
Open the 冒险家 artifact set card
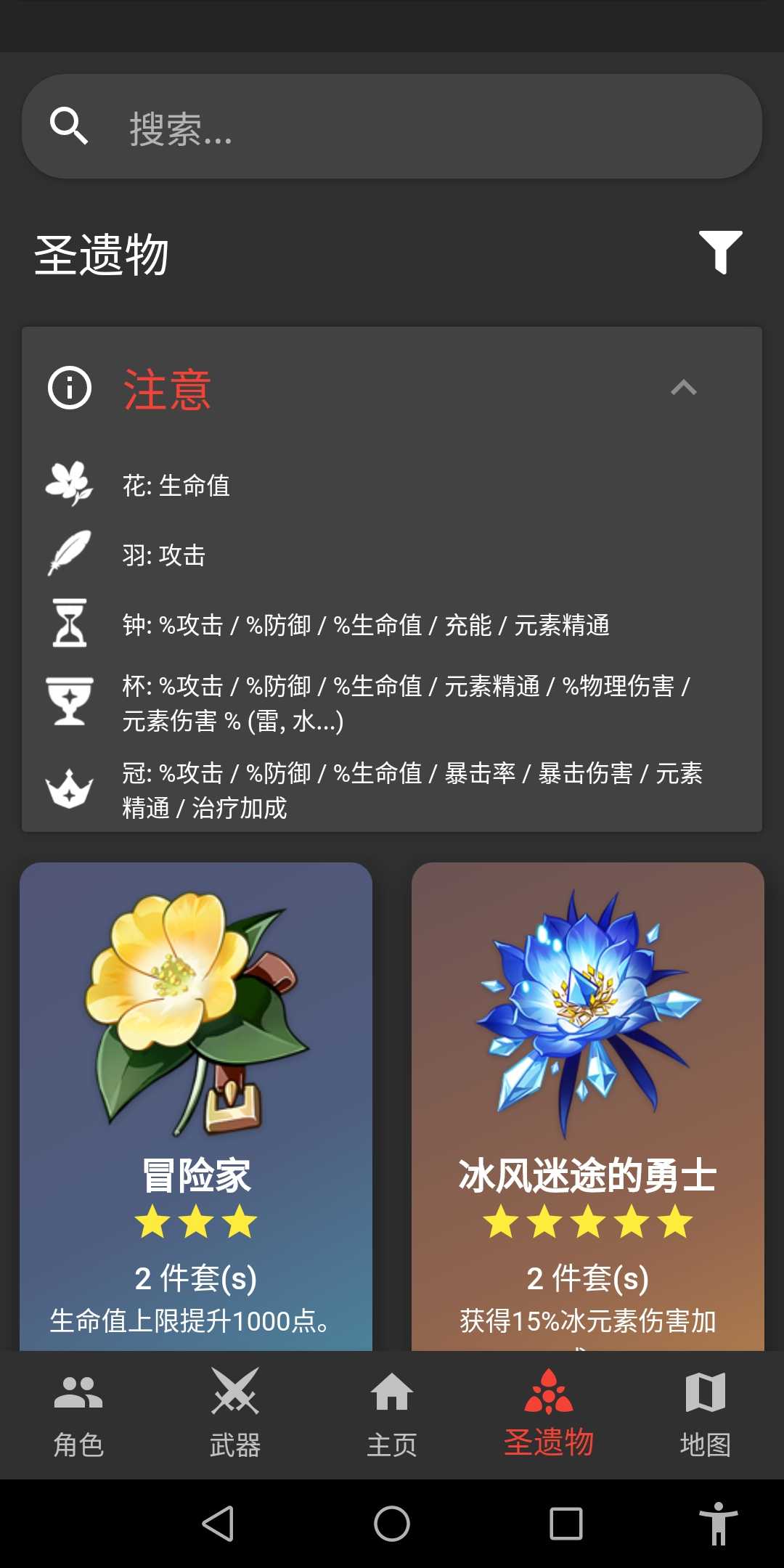[196, 1103]
